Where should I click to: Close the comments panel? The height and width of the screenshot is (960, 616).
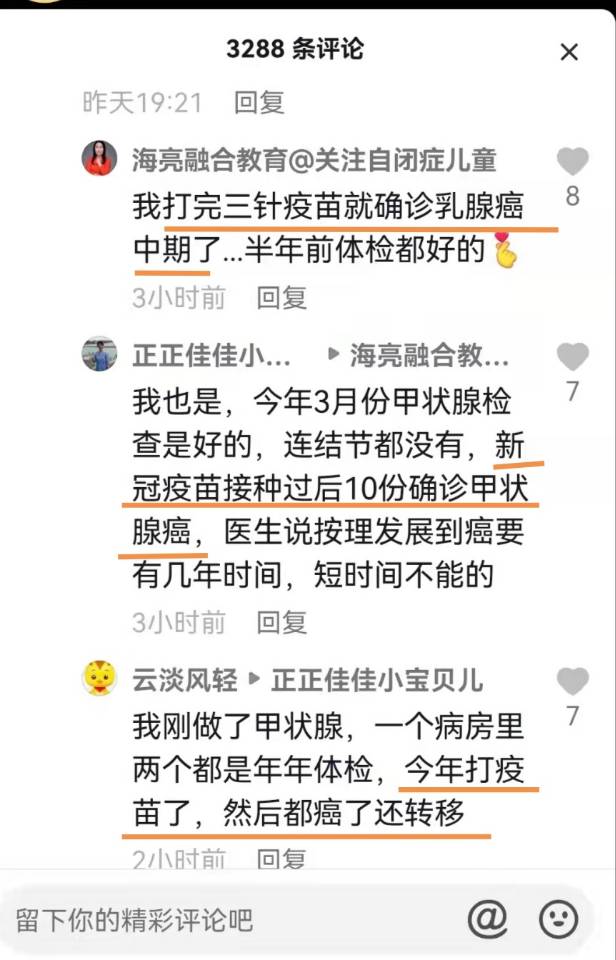point(569,52)
